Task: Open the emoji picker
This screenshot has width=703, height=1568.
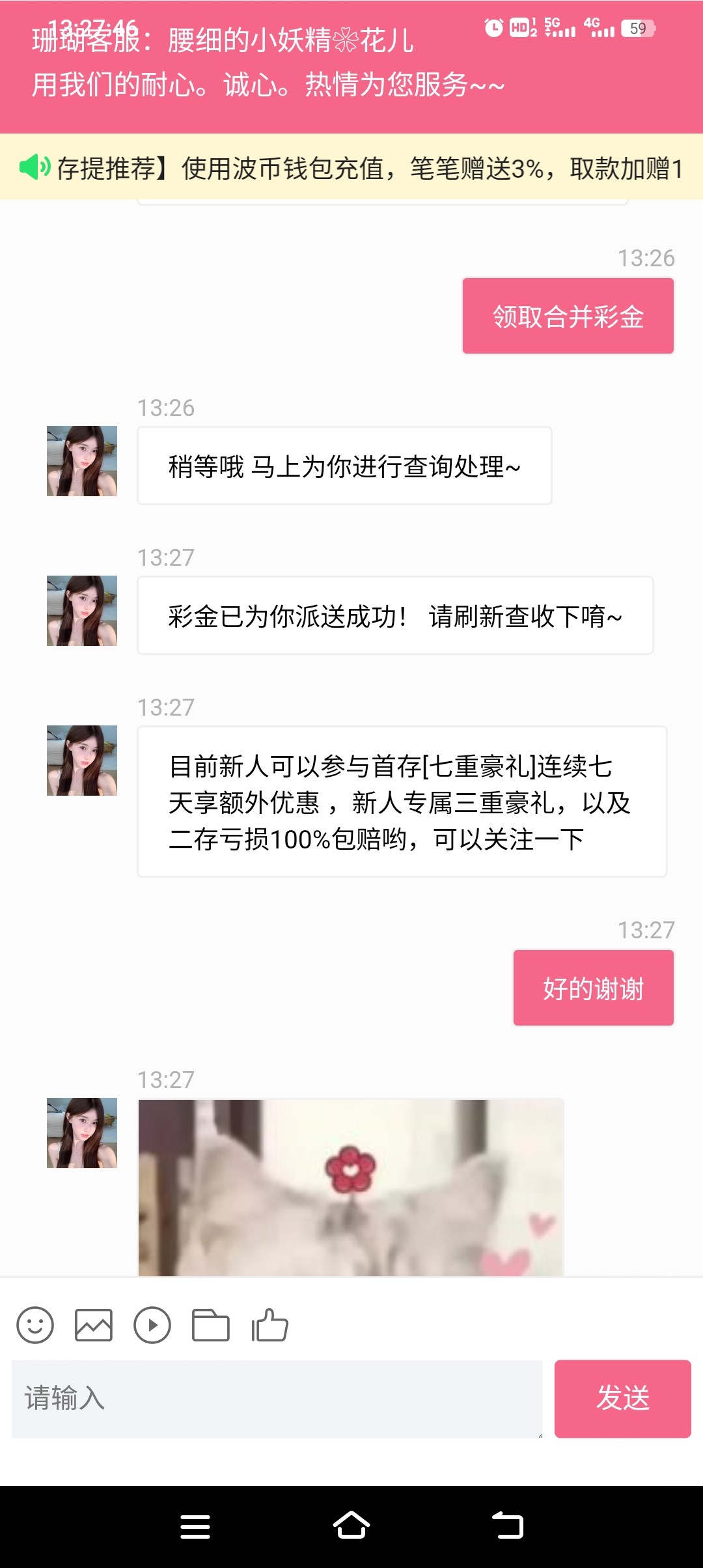Action: coord(35,1325)
